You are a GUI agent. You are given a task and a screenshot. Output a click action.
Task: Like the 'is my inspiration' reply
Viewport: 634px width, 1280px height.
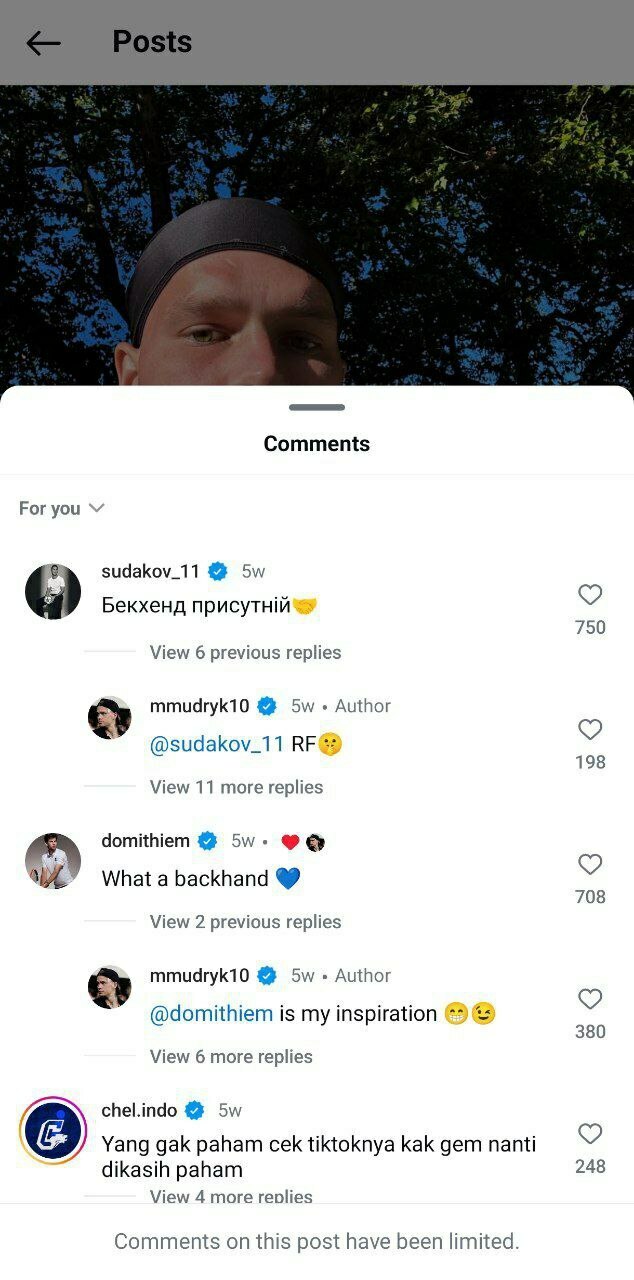[590, 999]
